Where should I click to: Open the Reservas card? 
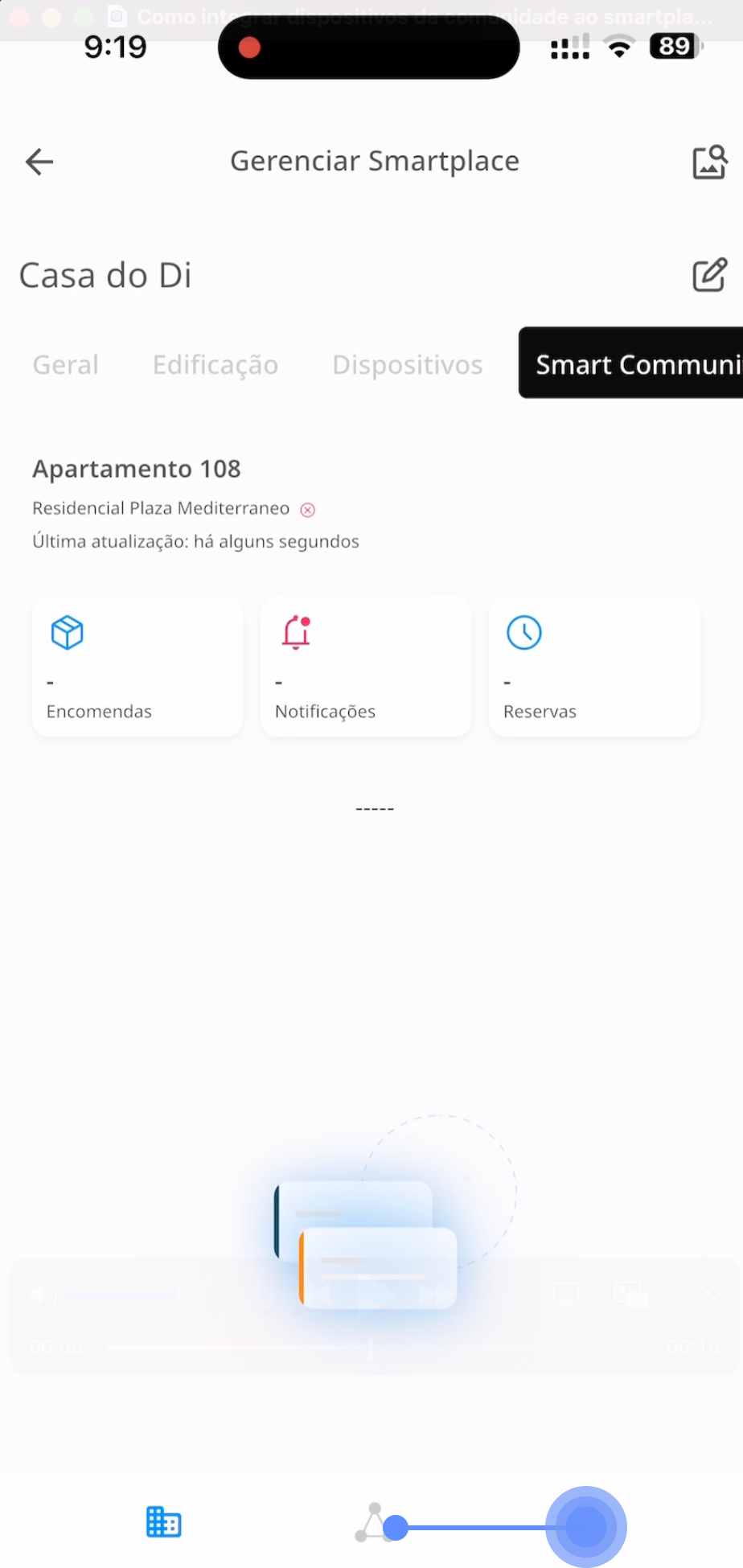click(x=594, y=667)
